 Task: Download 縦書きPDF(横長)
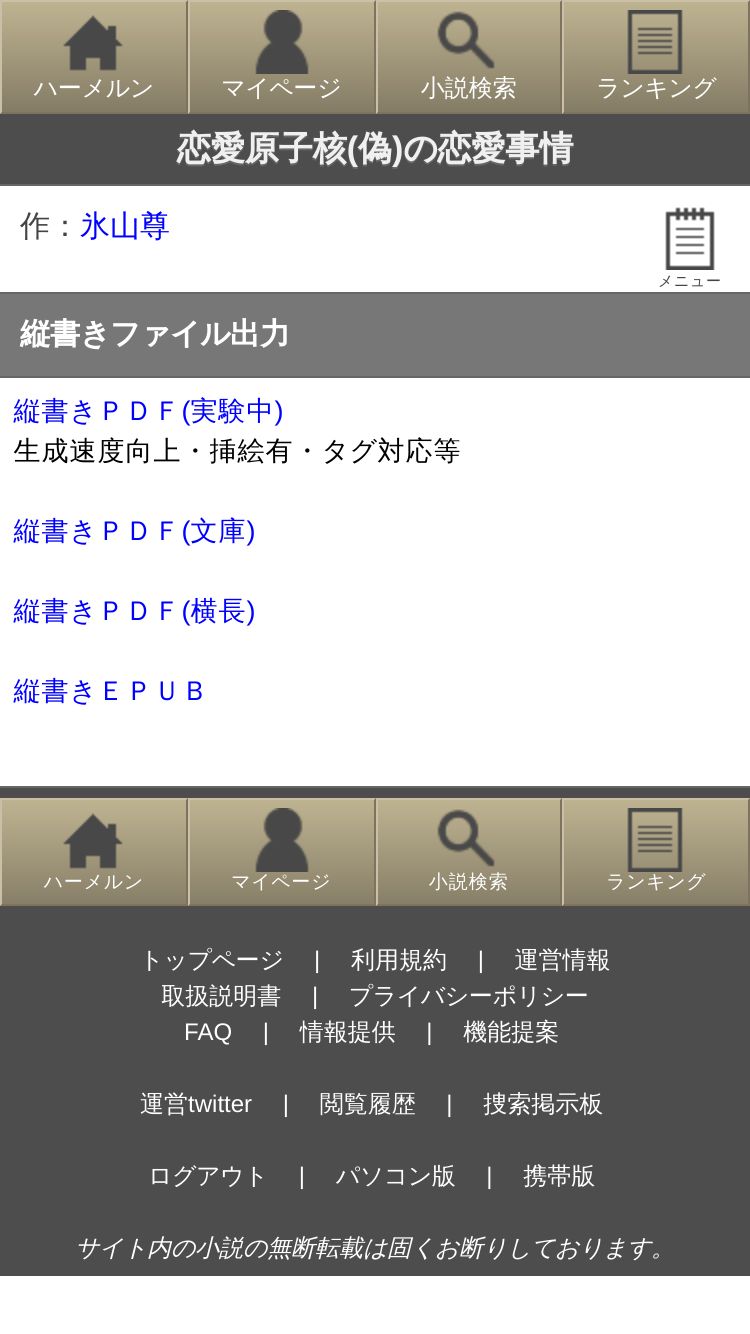[x=134, y=611]
